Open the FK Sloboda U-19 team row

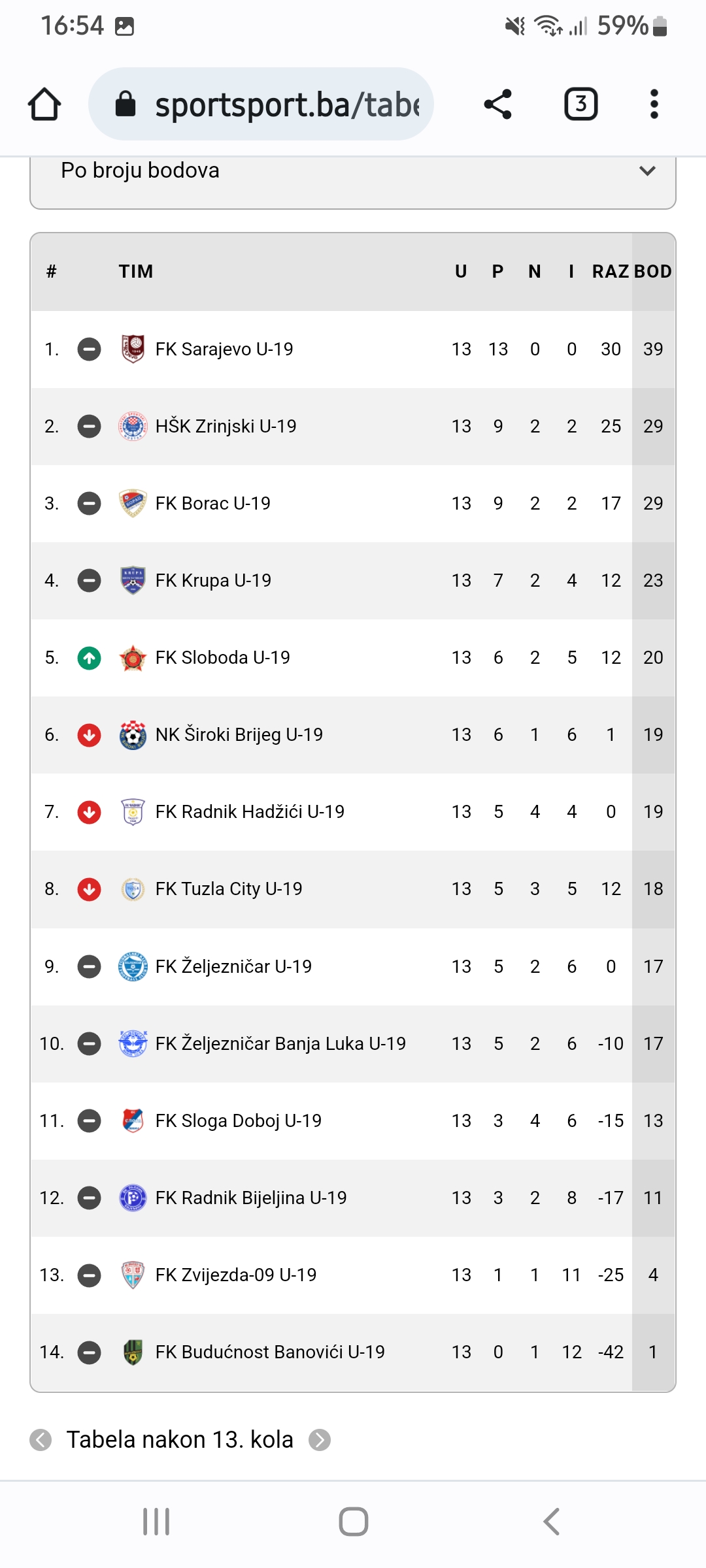(353, 658)
